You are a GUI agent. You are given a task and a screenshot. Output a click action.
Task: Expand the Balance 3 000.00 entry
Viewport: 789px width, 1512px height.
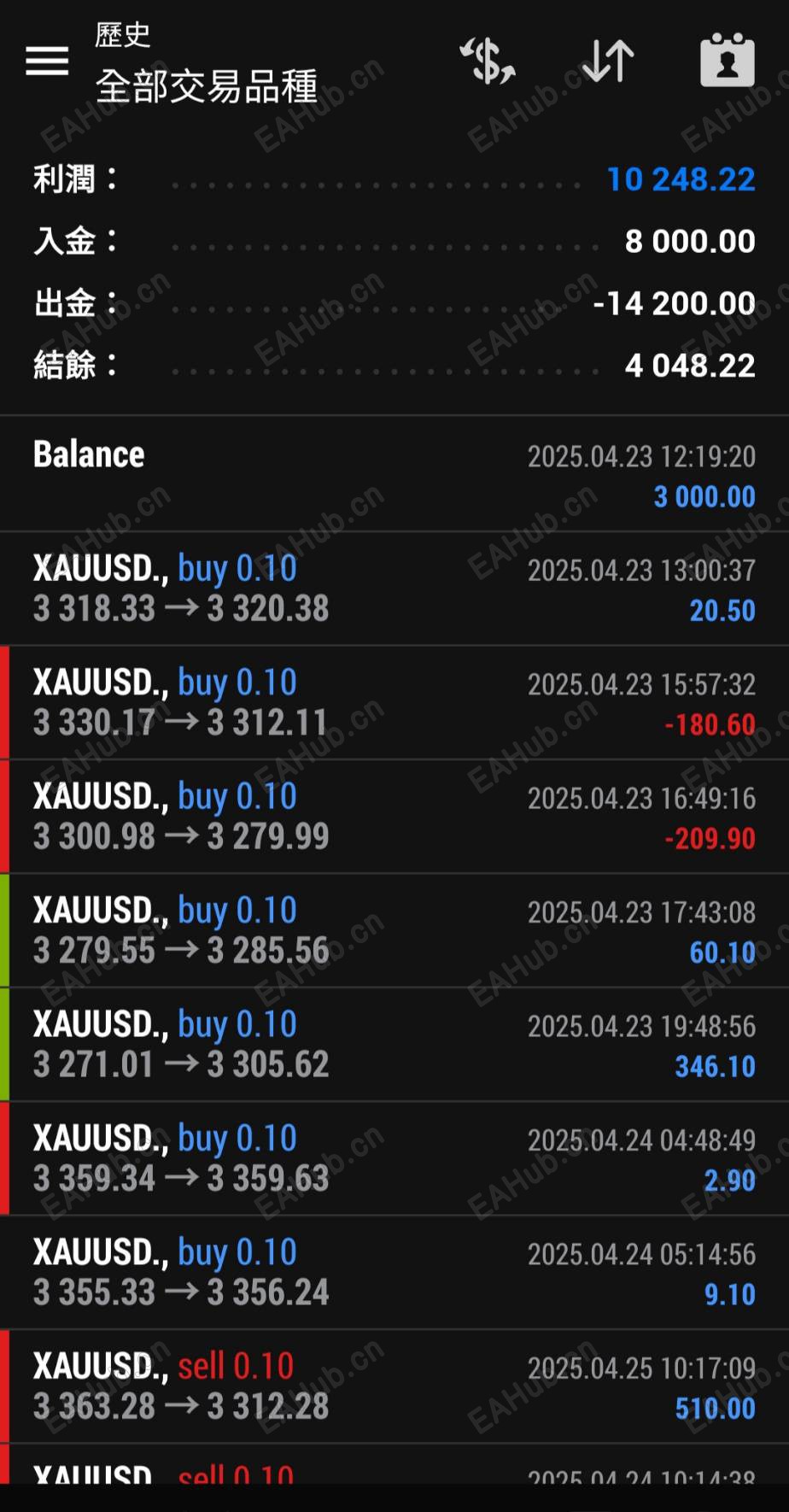pos(394,475)
